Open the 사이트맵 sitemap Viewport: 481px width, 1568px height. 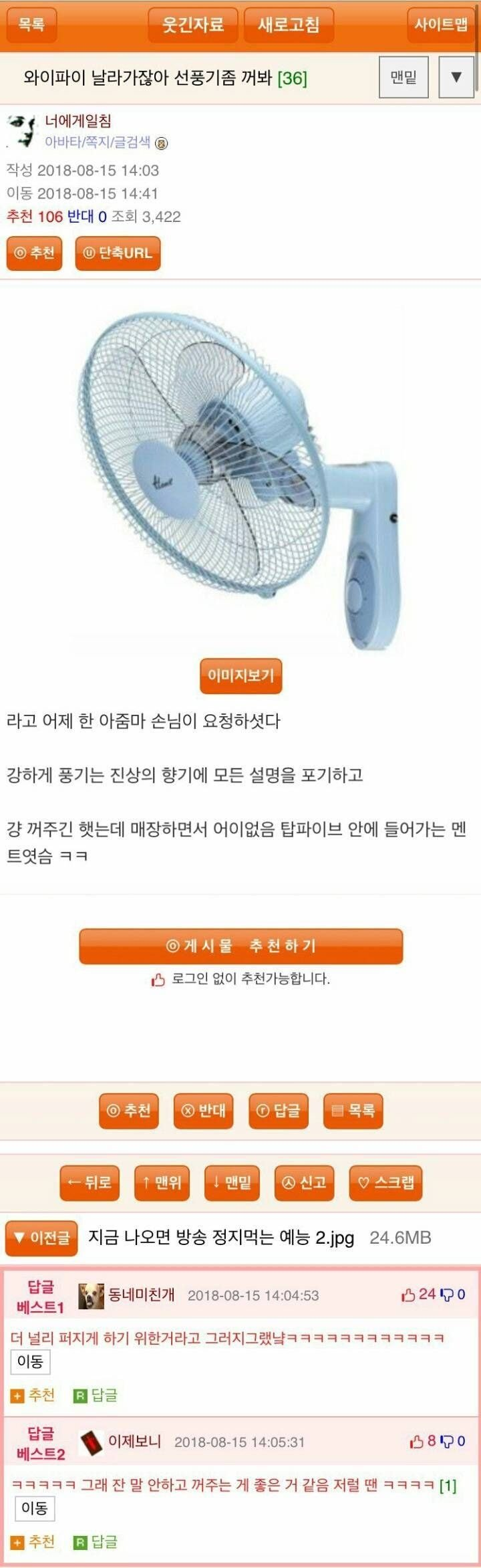tap(441, 25)
